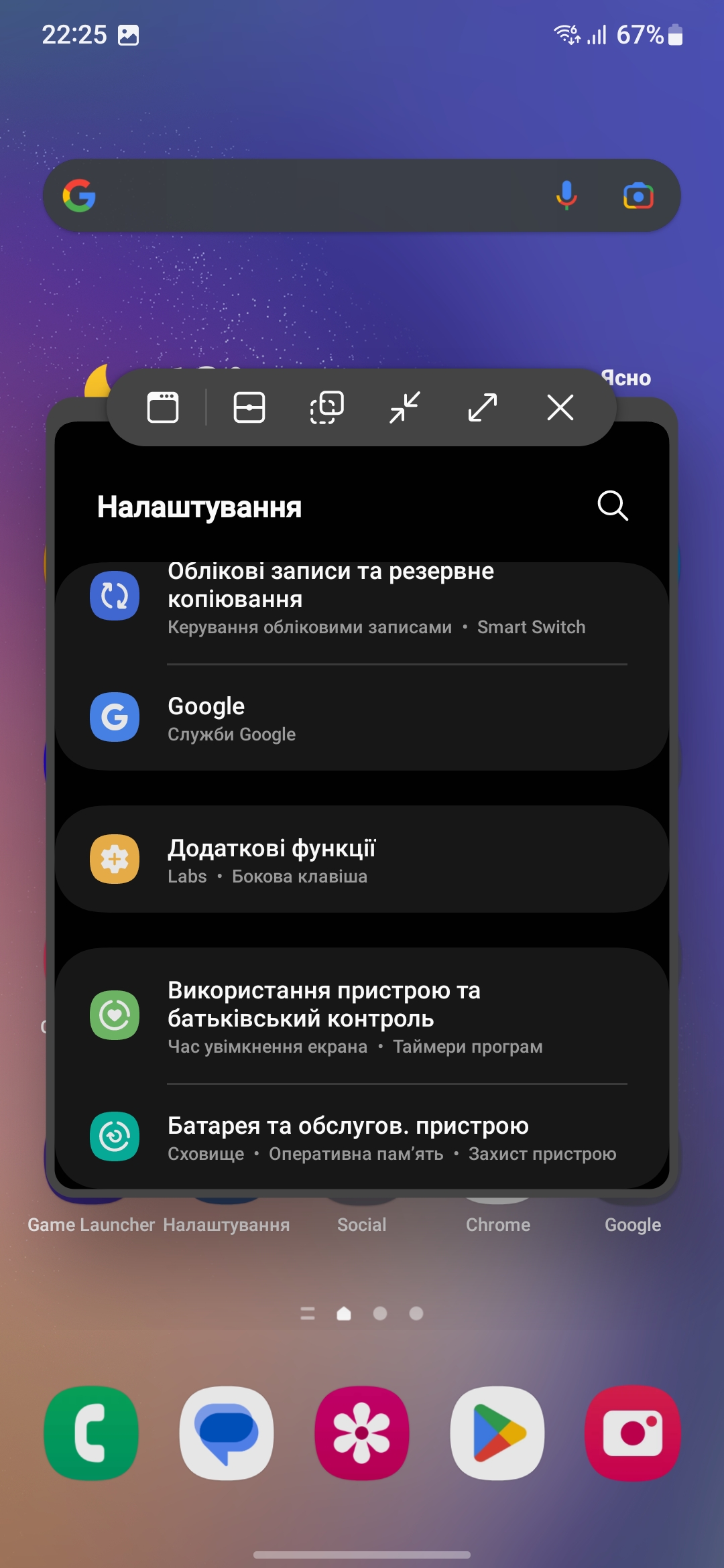Adjust the pop-up window transparency

point(327,407)
